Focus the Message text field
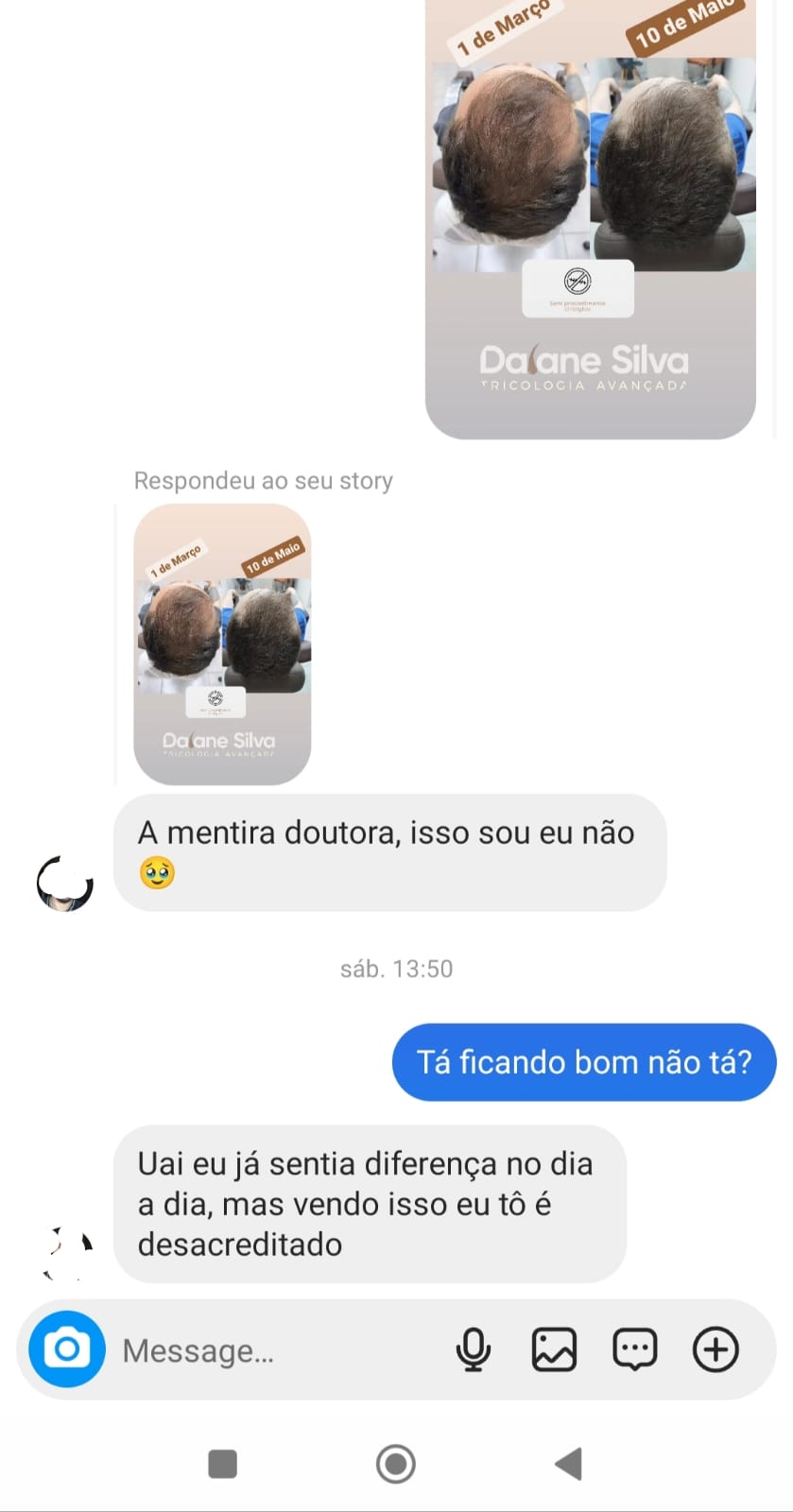The width and height of the screenshot is (793, 1512). pos(274,1350)
